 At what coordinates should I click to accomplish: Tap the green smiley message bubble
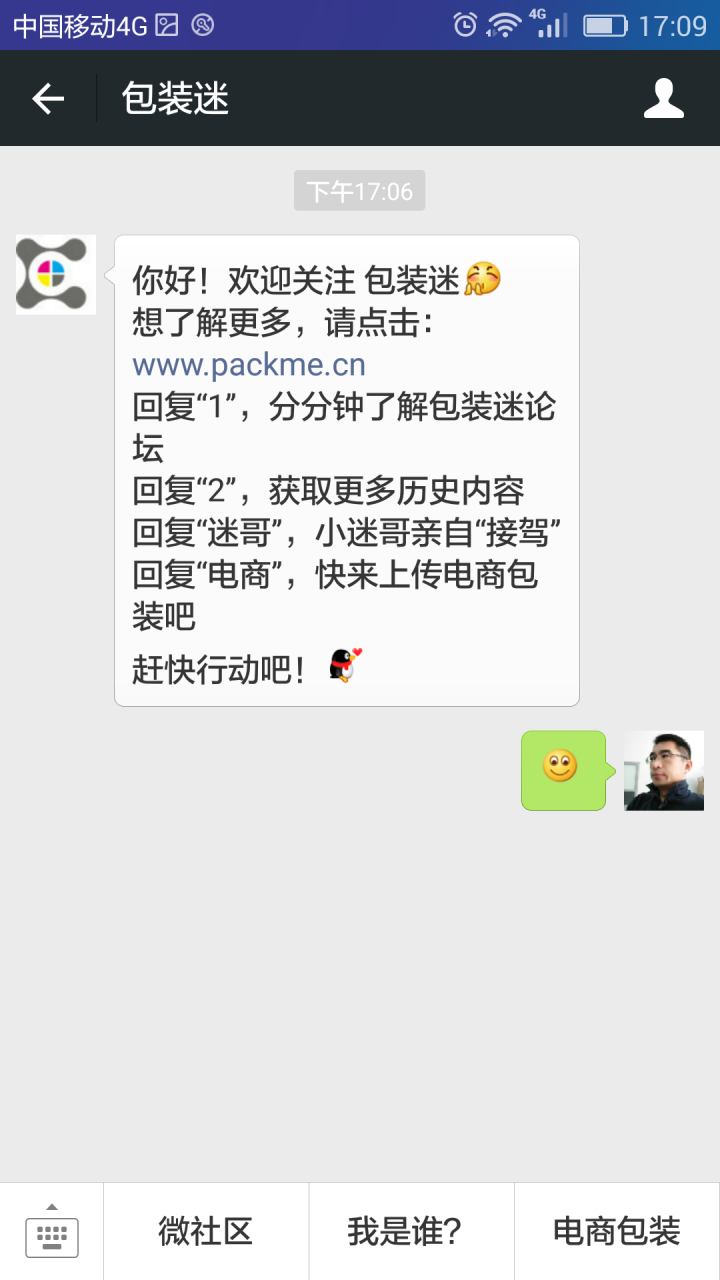(x=562, y=770)
